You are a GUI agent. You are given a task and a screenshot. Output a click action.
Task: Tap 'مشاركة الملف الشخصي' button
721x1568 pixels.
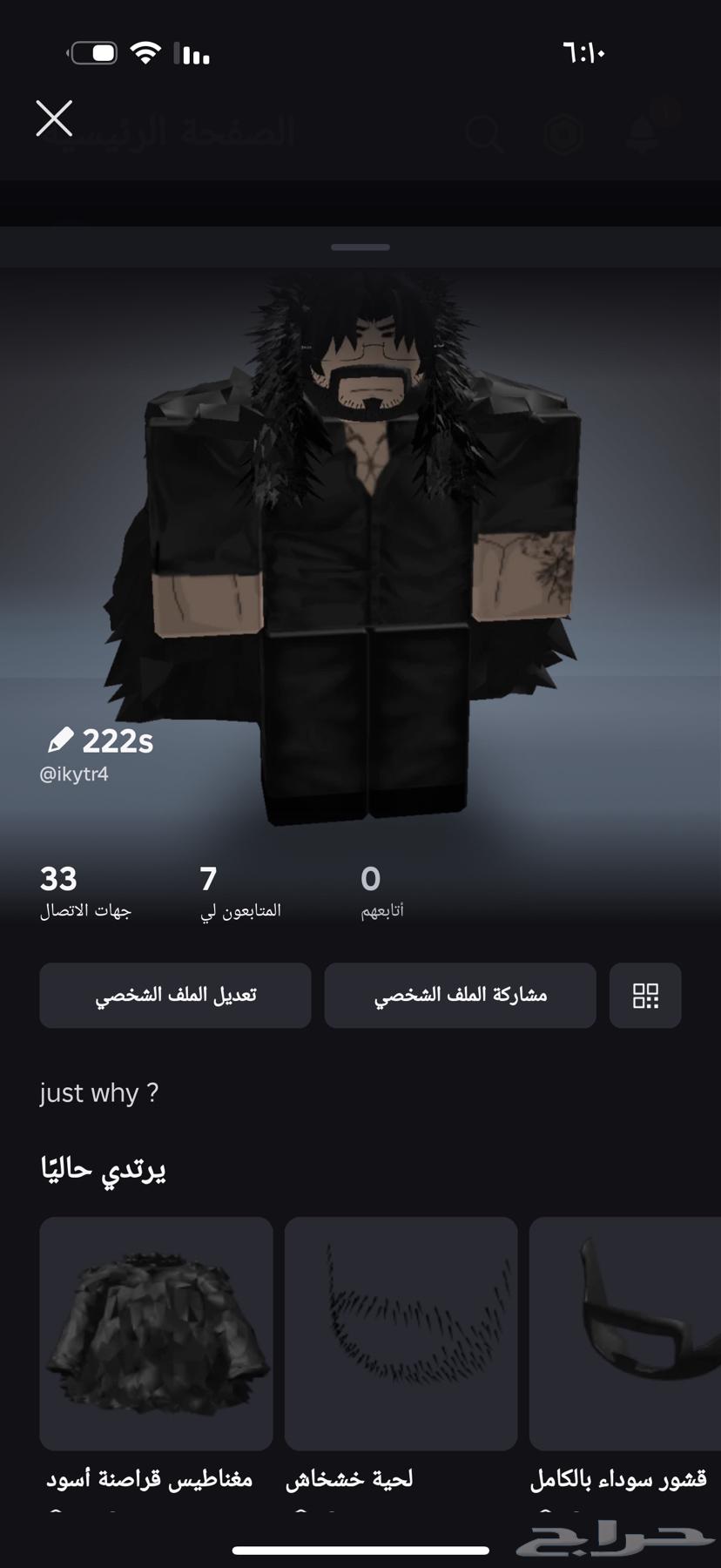460,996
